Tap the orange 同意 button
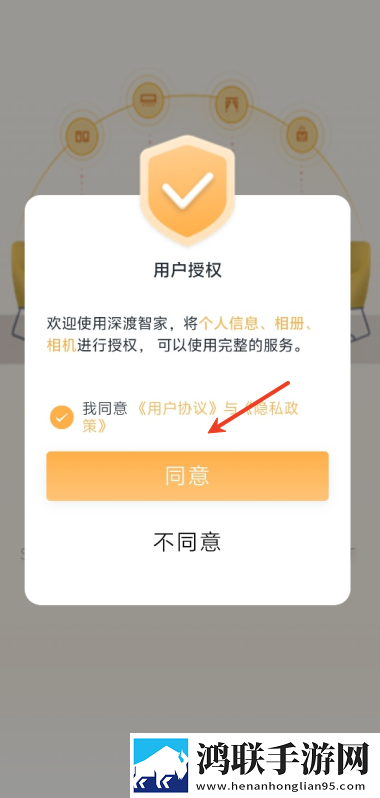Image resolution: width=380 pixels, height=798 pixels. 187,476
